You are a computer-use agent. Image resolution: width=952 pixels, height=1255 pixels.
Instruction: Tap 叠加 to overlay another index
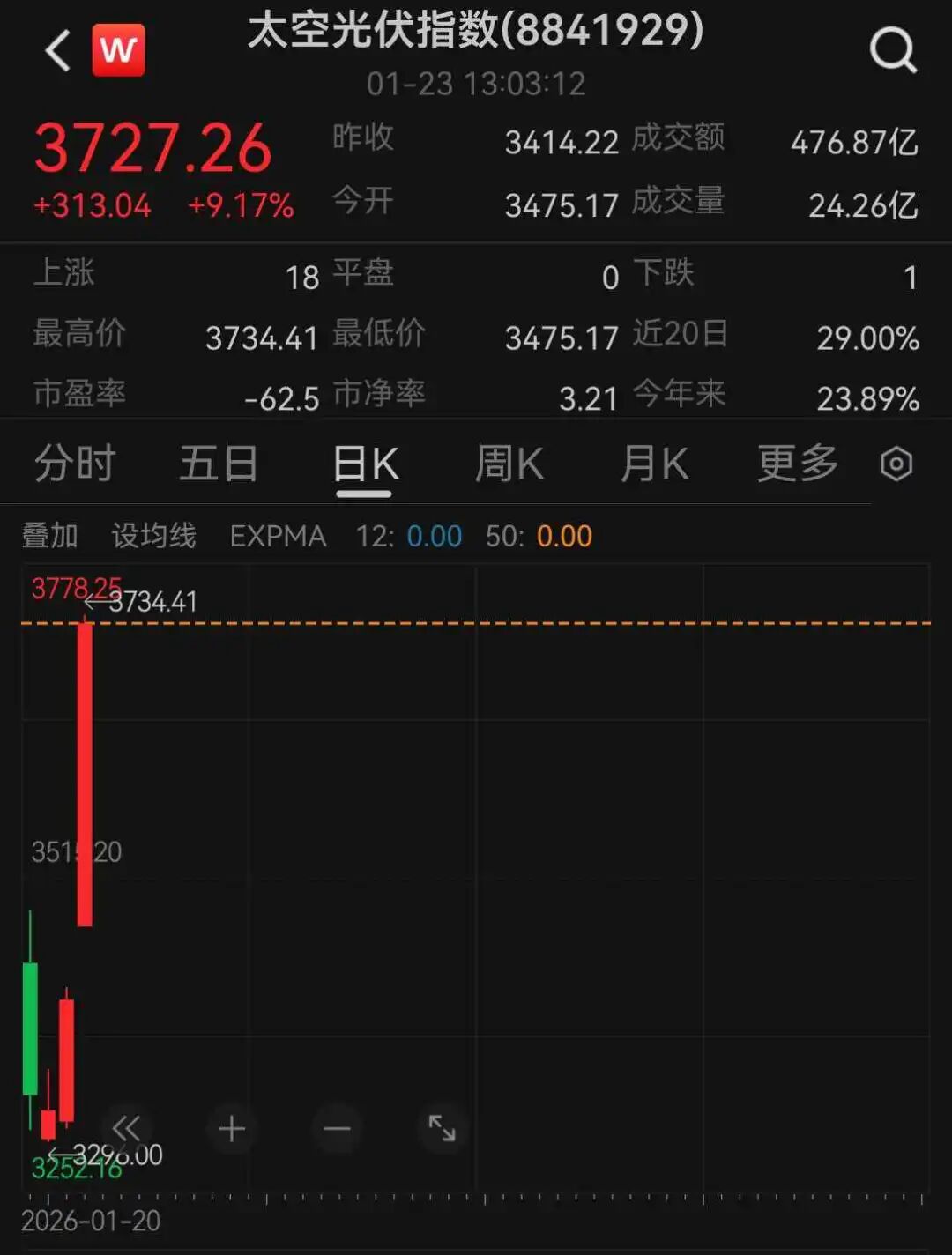tap(50, 536)
